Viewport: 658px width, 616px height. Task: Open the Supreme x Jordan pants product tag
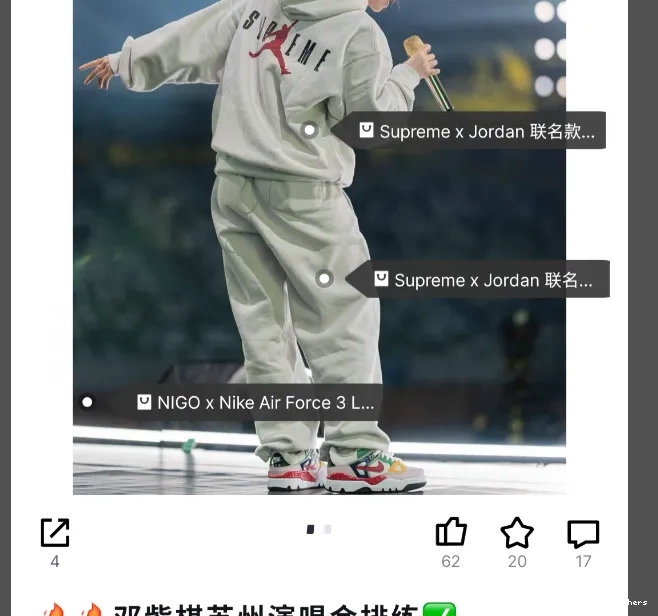(x=484, y=280)
